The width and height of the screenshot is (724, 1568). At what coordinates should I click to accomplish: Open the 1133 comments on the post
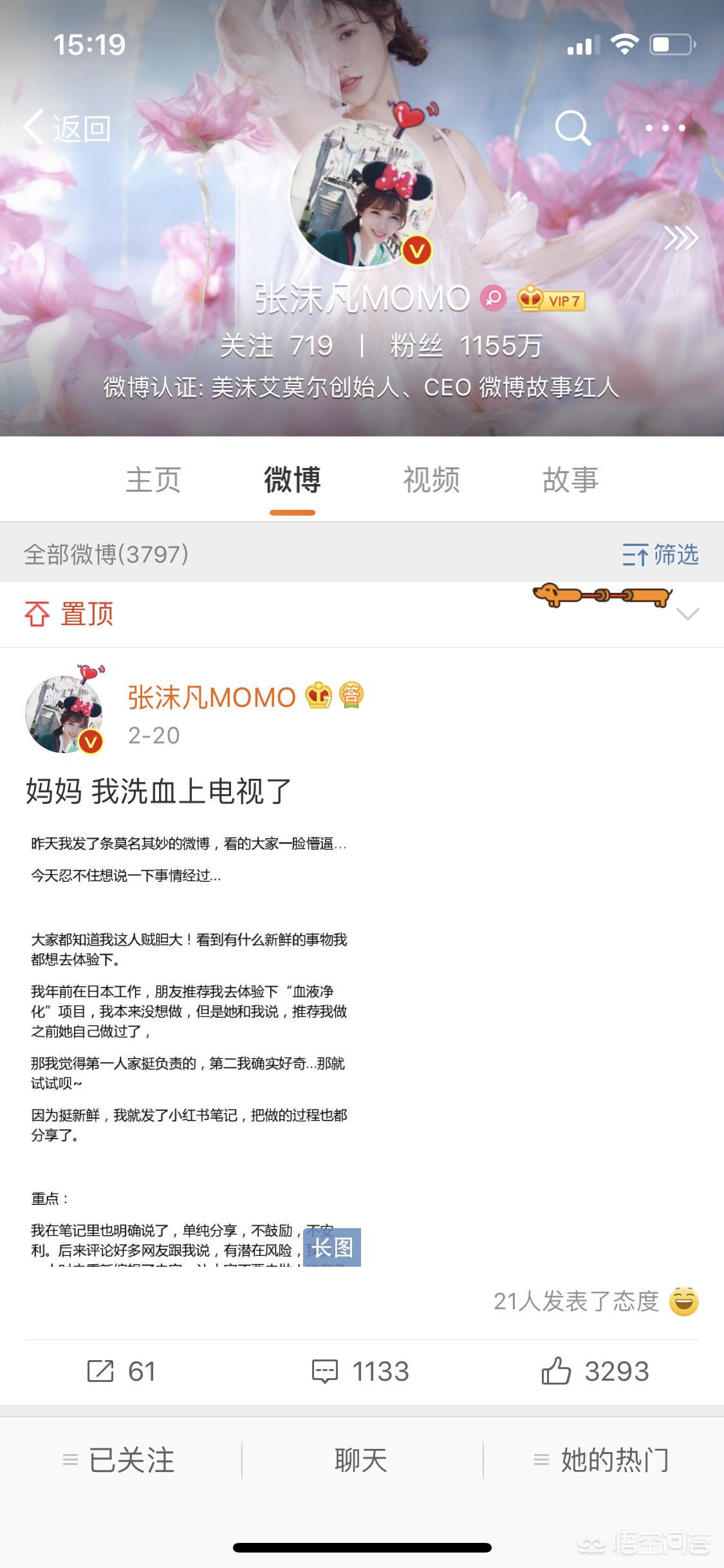[x=360, y=1371]
